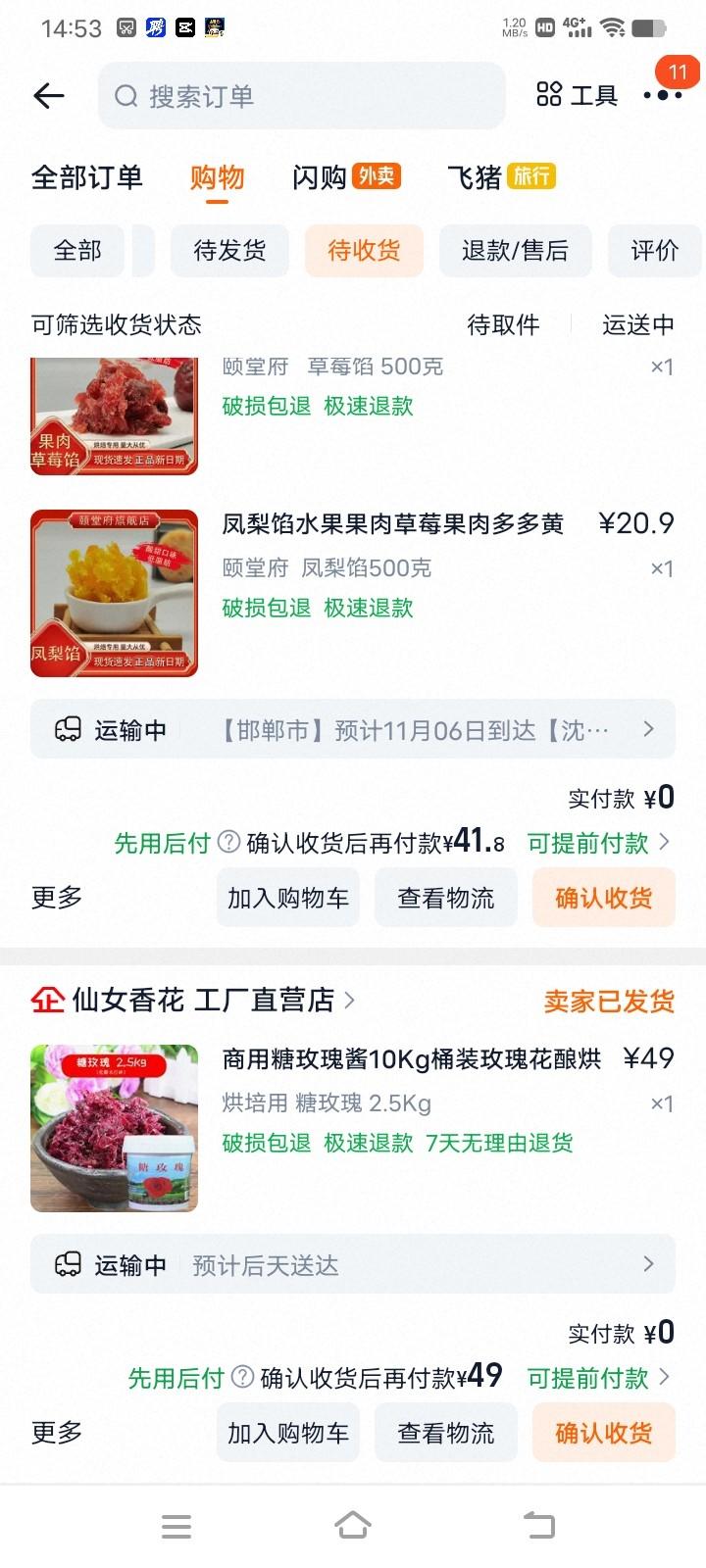This screenshot has height=1568, width=706.
Task: Select the 退款/售后 filter chip
Action: pos(515,251)
